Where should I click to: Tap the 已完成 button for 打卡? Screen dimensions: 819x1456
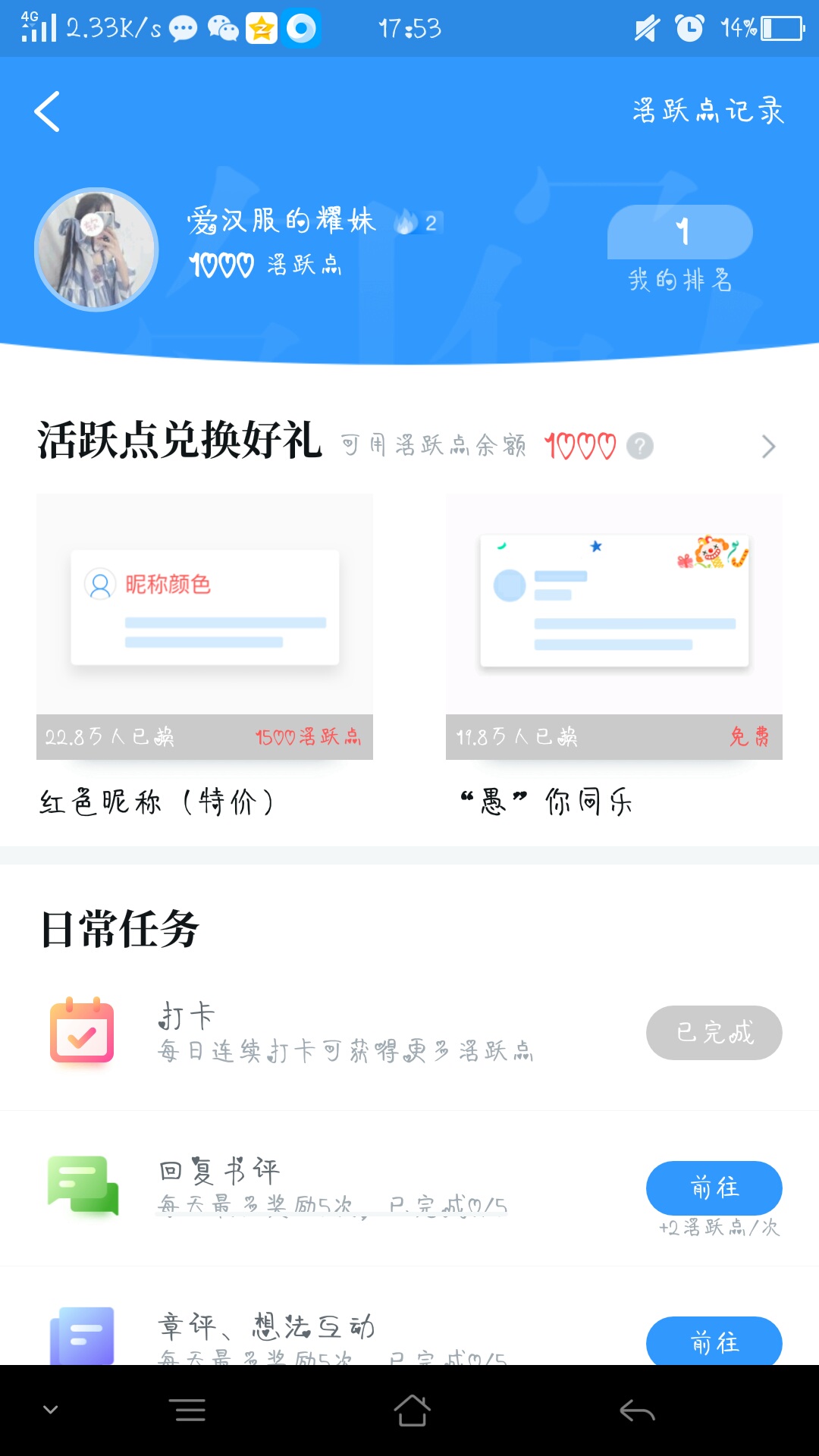pos(714,1033)
